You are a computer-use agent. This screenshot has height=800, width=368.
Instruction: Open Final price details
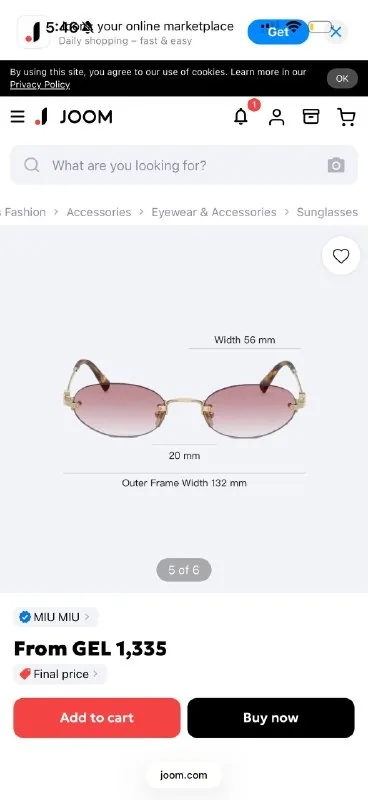click(60, 674)
